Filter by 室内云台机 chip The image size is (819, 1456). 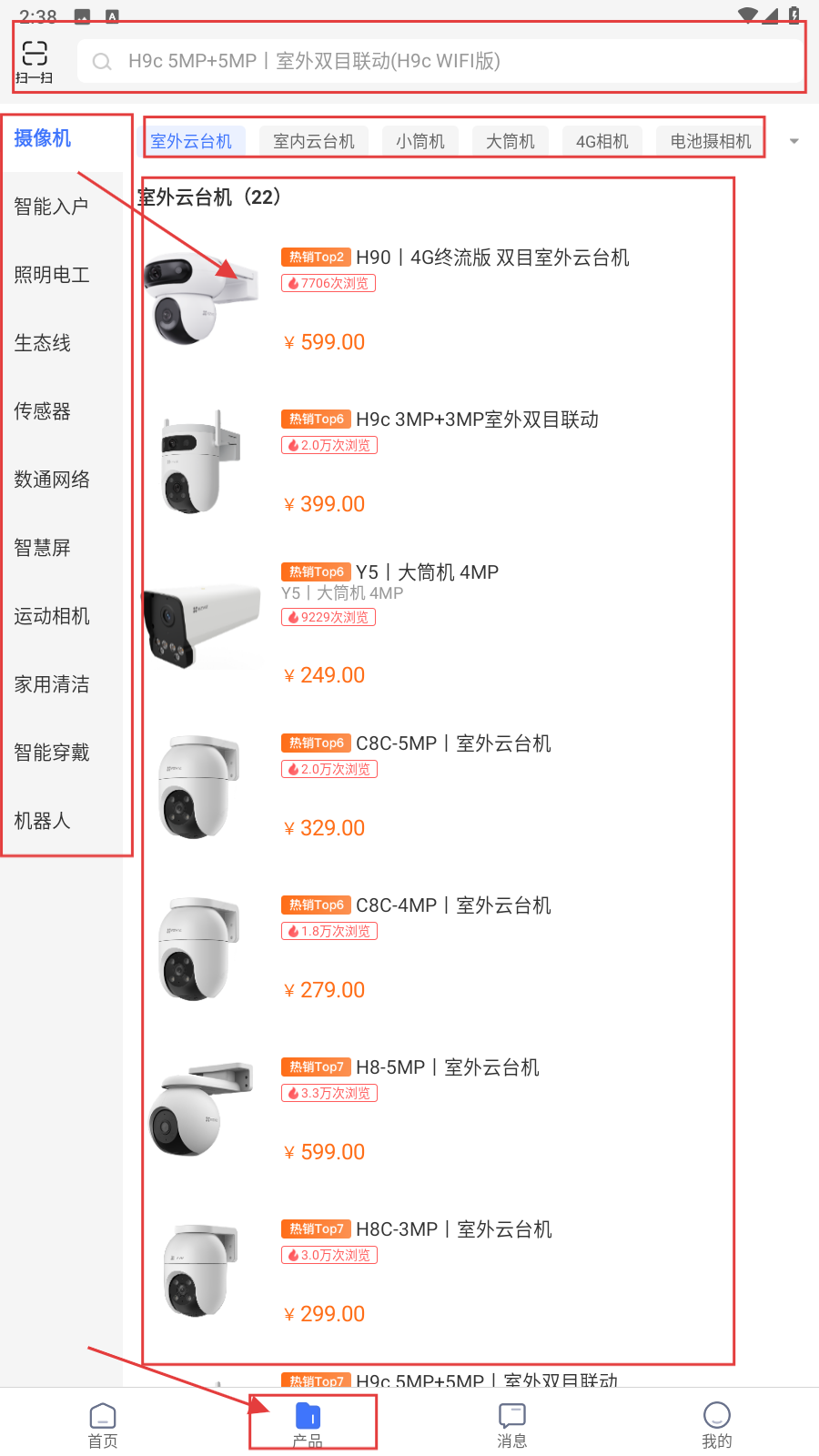tap(314, 141)
